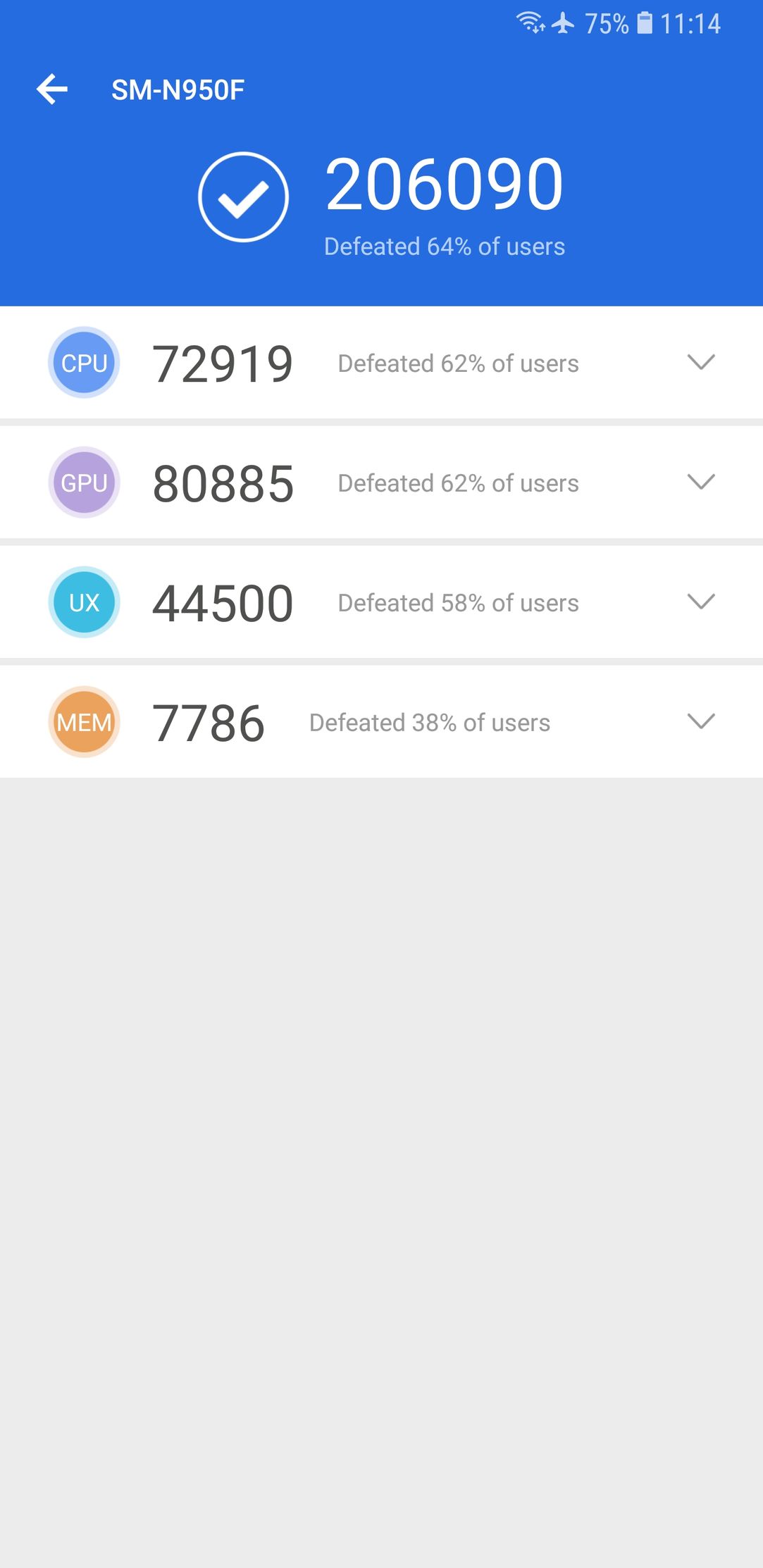Expand the UX score details

(701, 602)
